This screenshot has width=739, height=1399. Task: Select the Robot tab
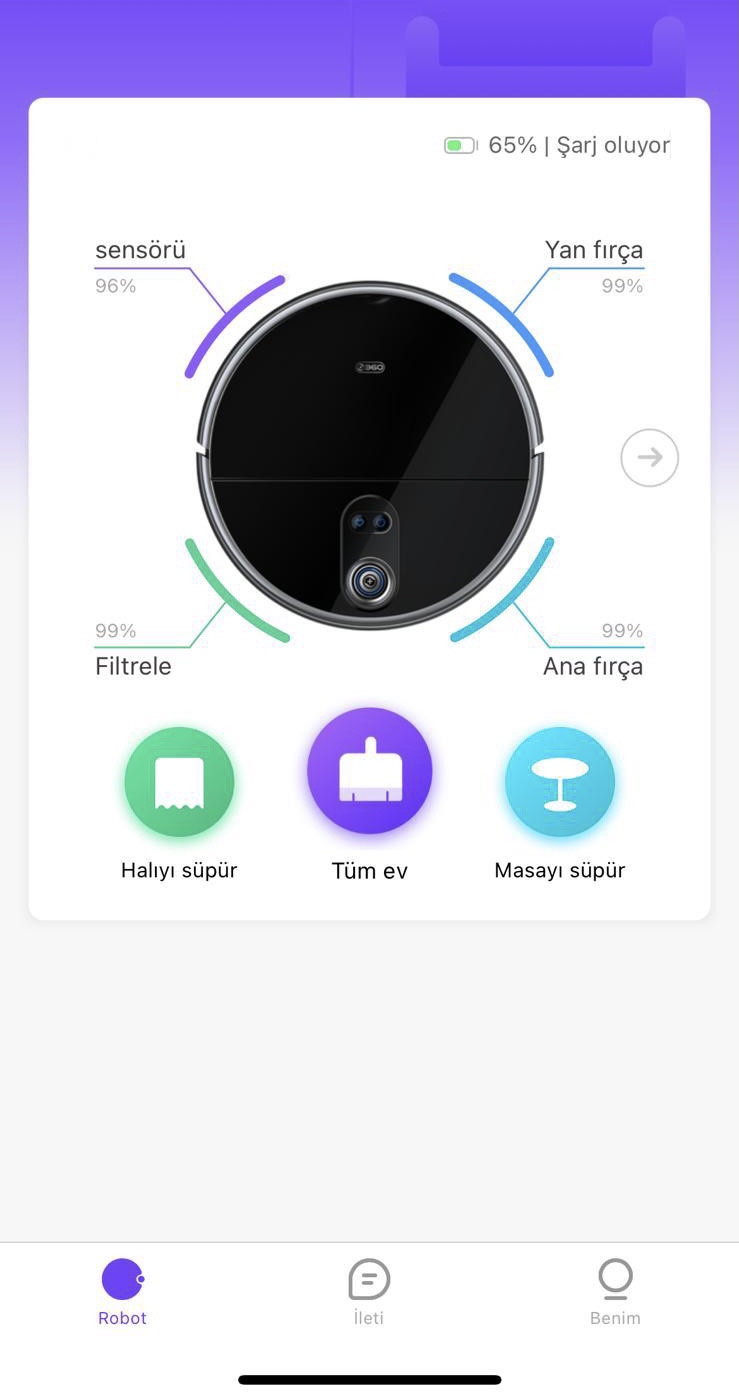click(123, 1292)
